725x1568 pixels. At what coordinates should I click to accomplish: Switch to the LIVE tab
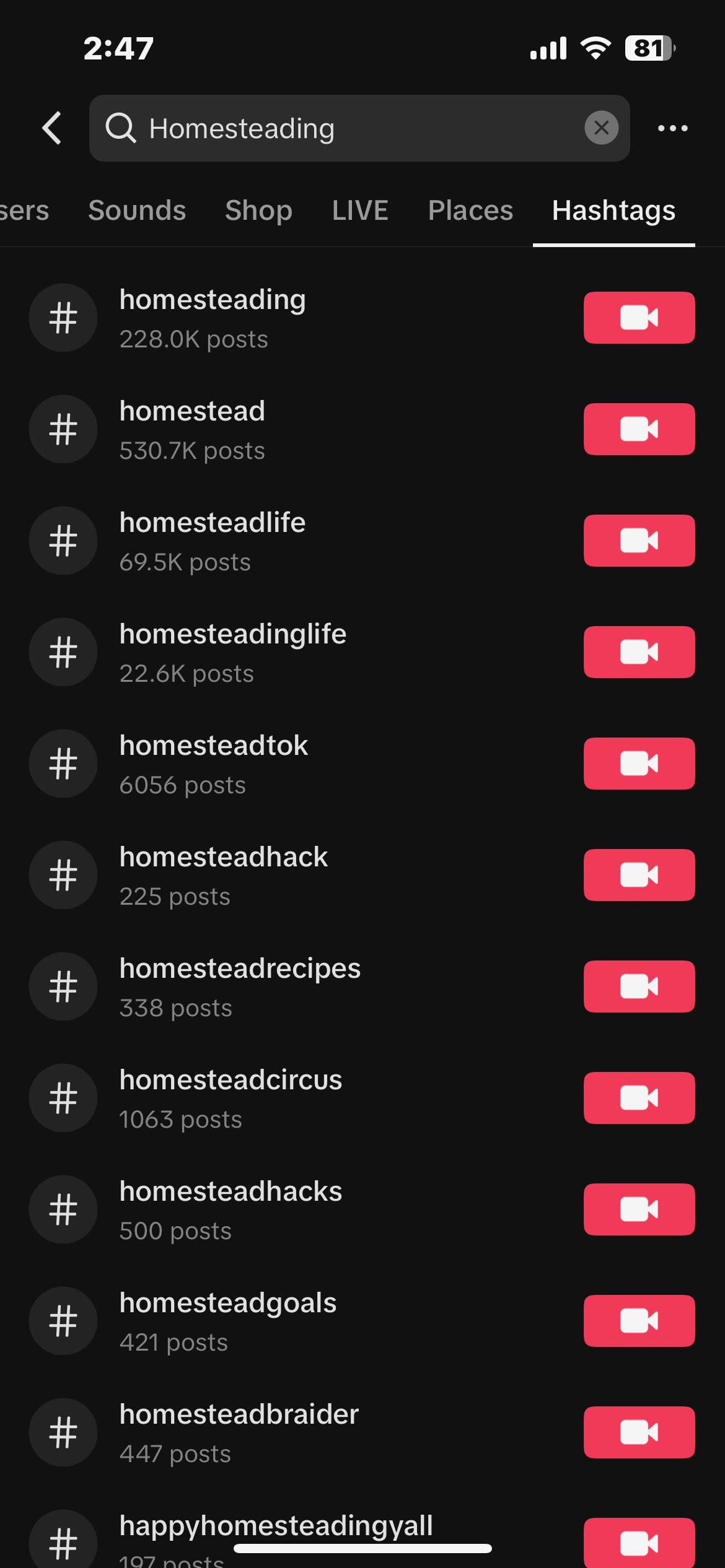(x=360, y=211)
